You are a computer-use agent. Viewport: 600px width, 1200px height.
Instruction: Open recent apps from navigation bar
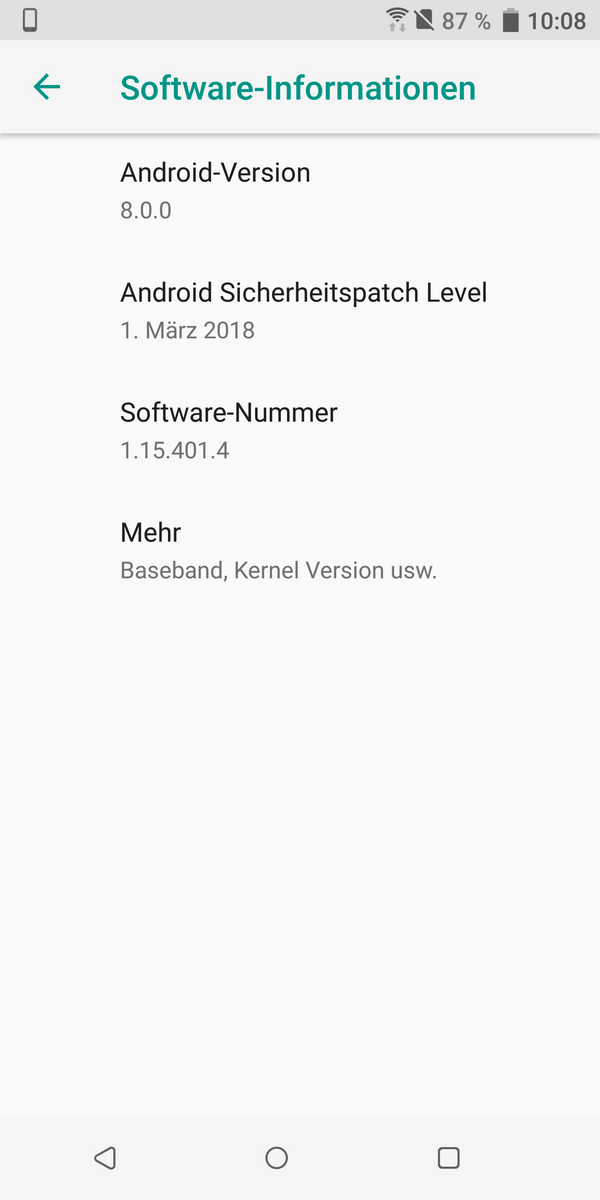(449, 1158)
